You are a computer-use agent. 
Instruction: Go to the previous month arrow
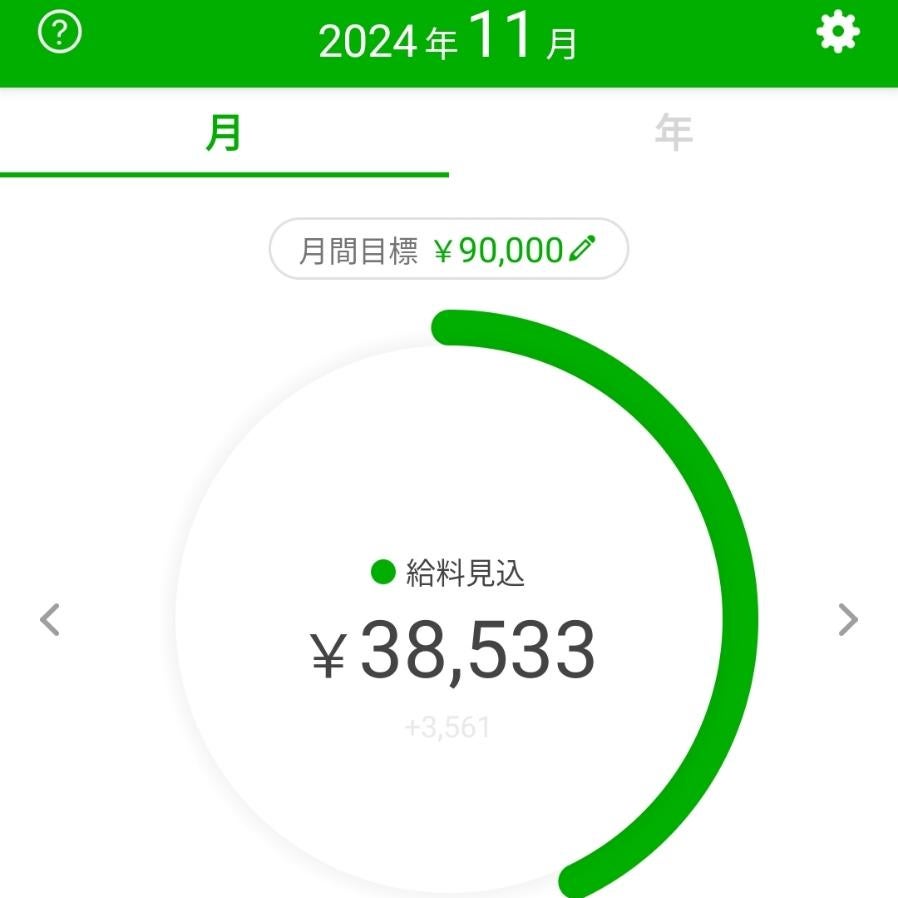50,620
